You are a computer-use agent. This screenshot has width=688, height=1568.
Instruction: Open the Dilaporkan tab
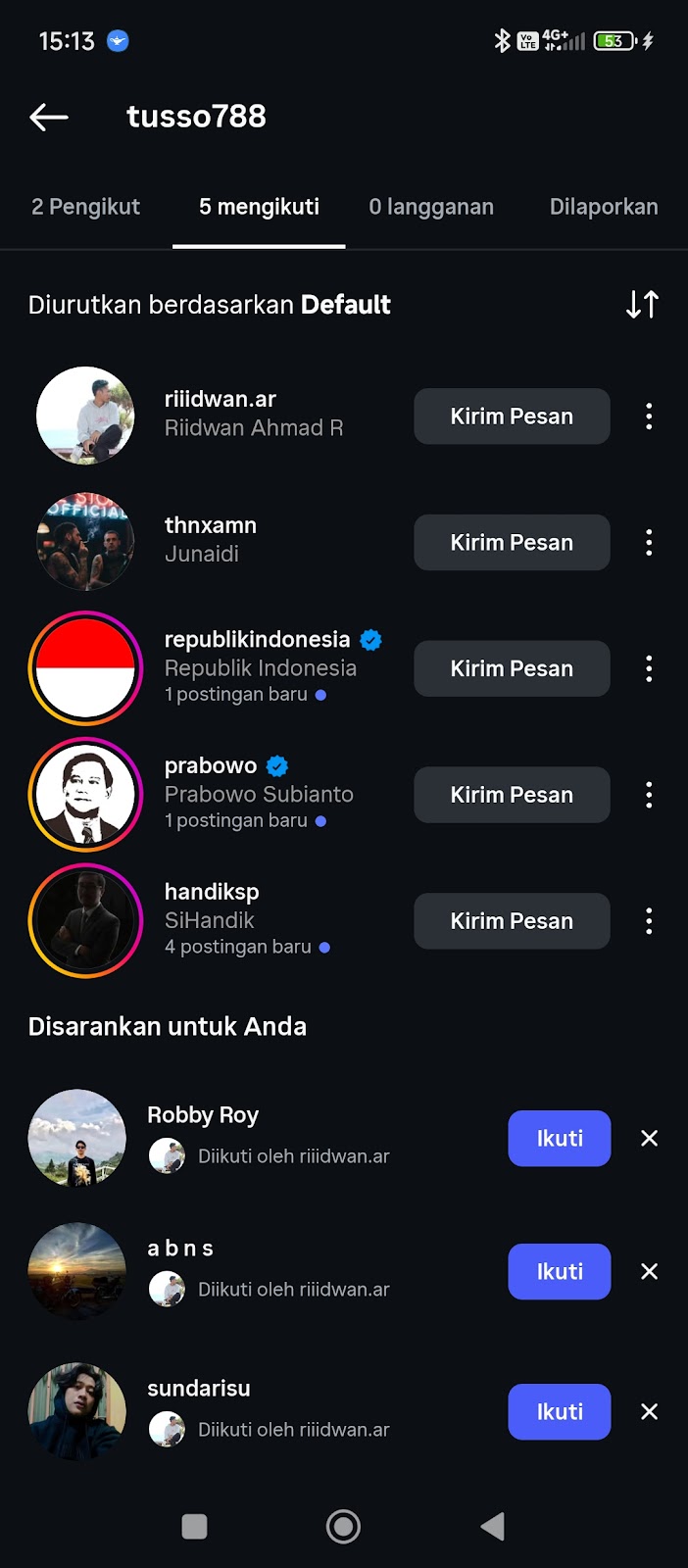click(x=603, y=207)
